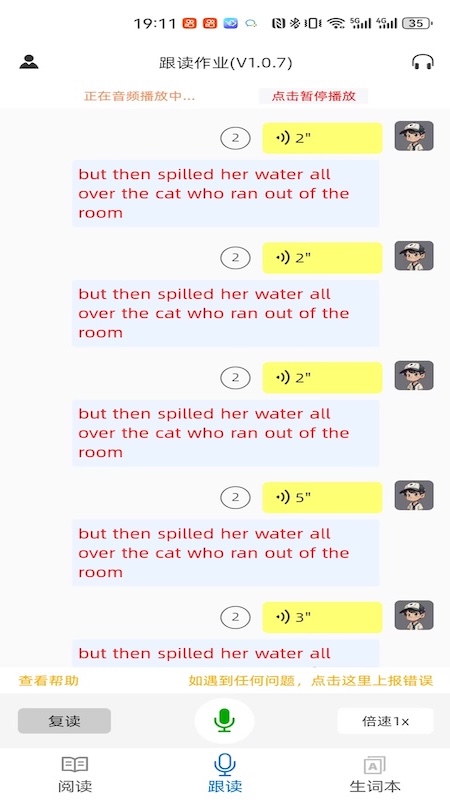Viewport: 450px width, 800px height.
Task: Tap the 复读 repeat button
Action: tap(64, 721)
